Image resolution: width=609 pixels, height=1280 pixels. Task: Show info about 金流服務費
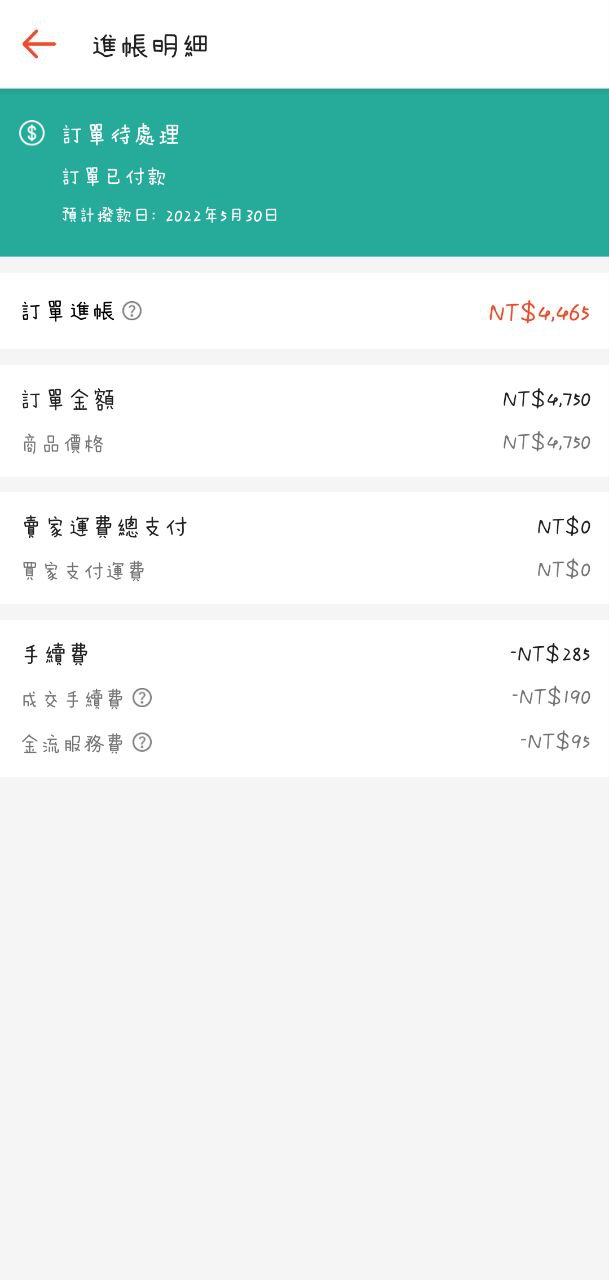[142, 742]
